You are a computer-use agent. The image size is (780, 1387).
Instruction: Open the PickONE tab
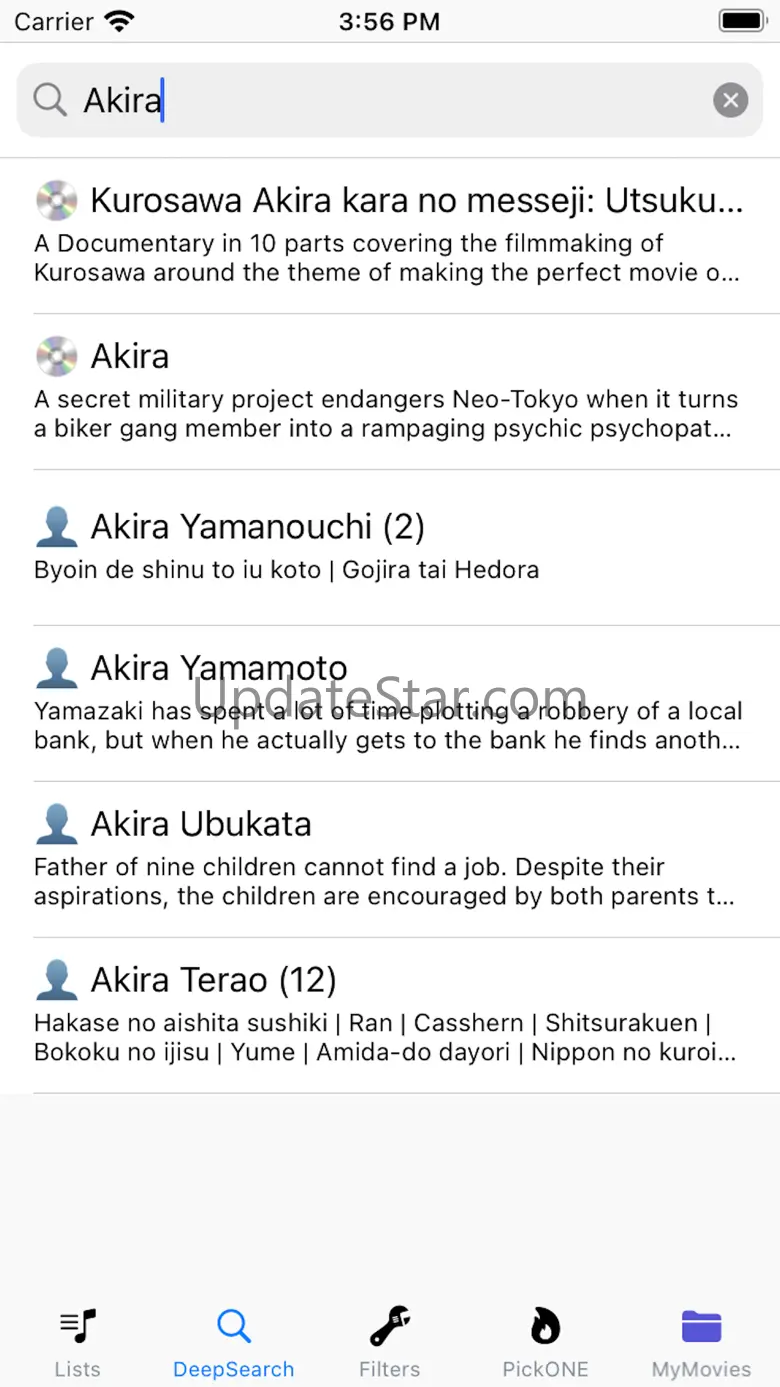[x=545, y=1343]
